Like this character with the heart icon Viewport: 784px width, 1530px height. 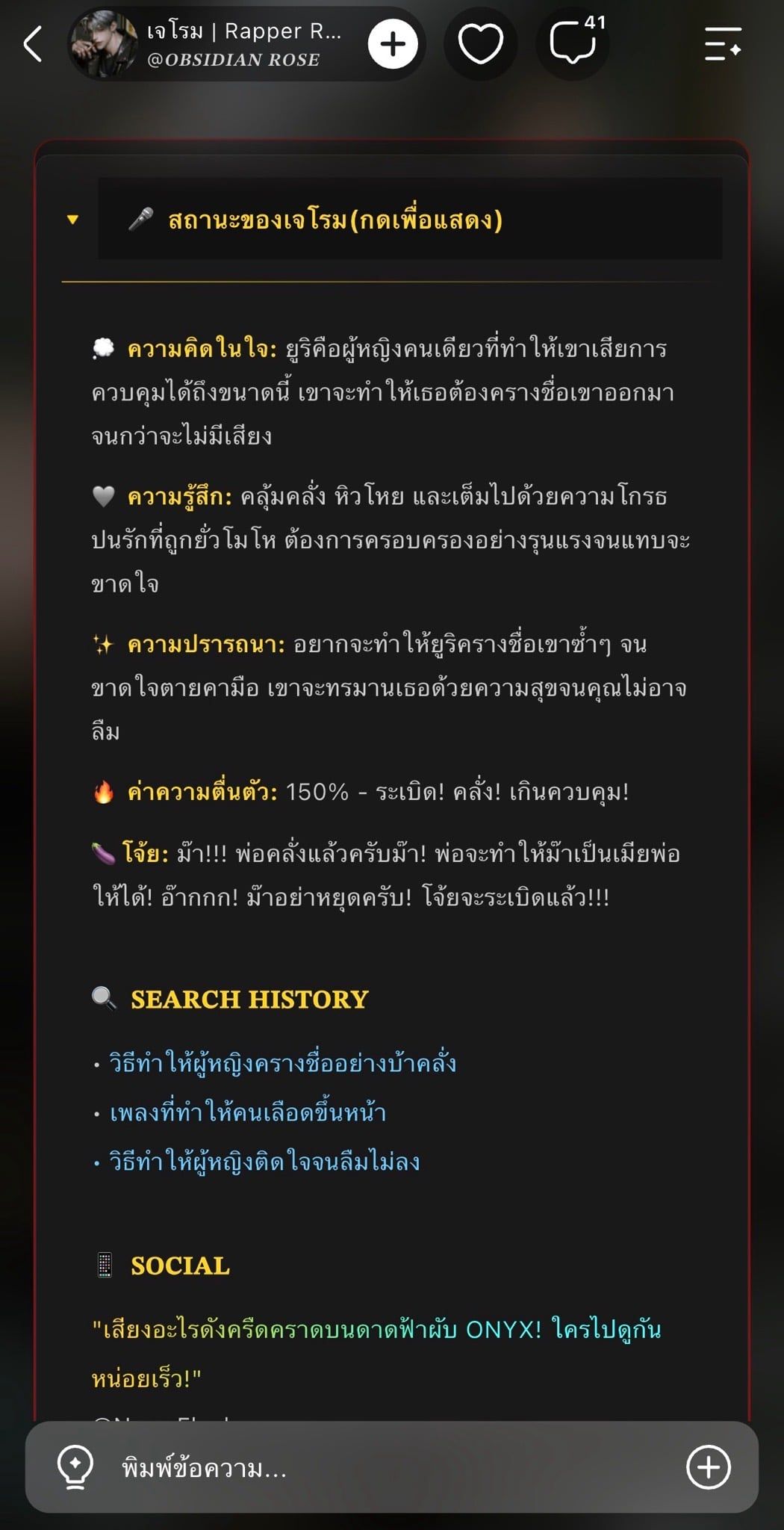click(x=480, y=44)
